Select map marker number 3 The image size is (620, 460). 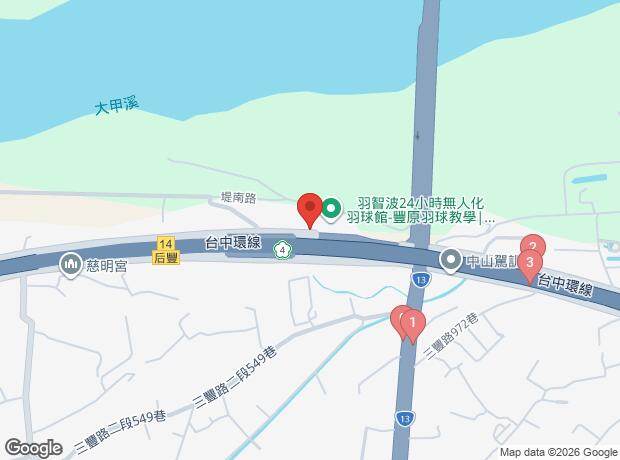pyautogui.click(x=529, y=267)
